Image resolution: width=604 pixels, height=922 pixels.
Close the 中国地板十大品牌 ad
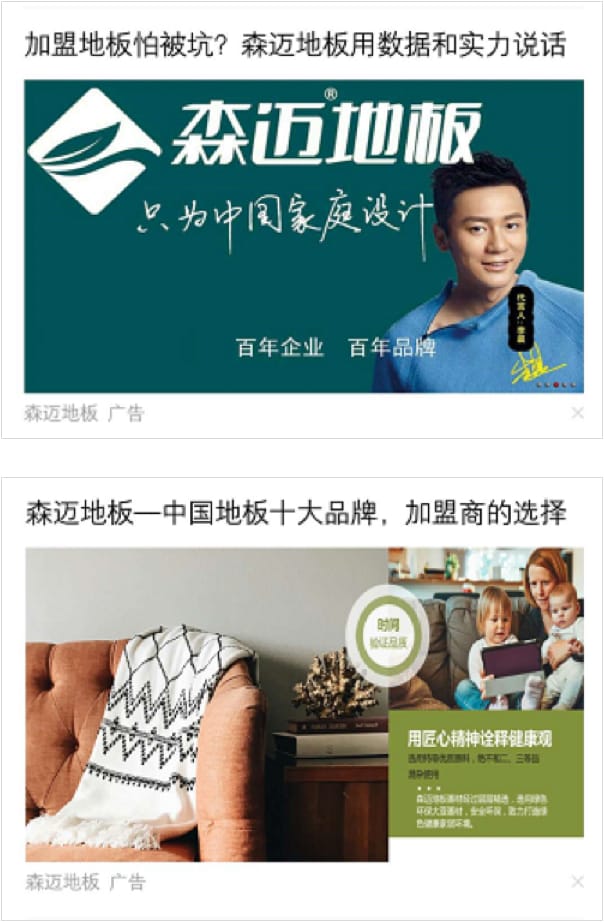point(577,881)
